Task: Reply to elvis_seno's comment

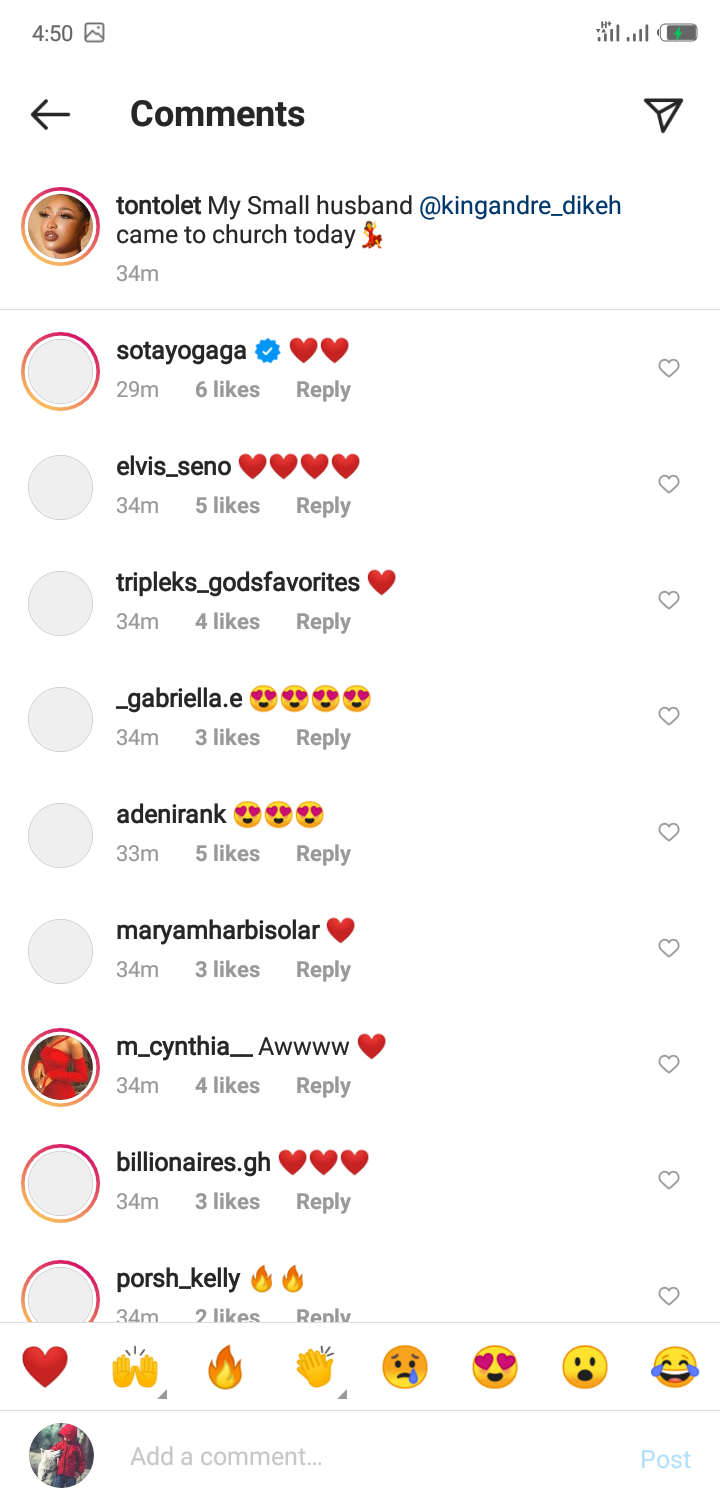Action: click(323, 506)
